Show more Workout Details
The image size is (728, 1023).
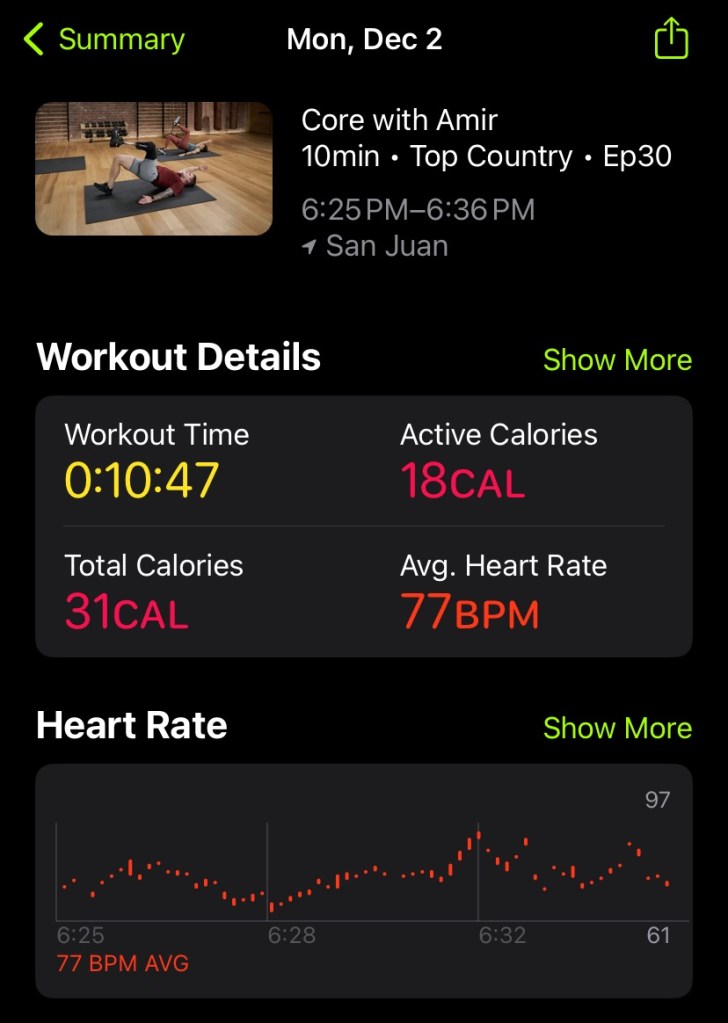[617, 360]
